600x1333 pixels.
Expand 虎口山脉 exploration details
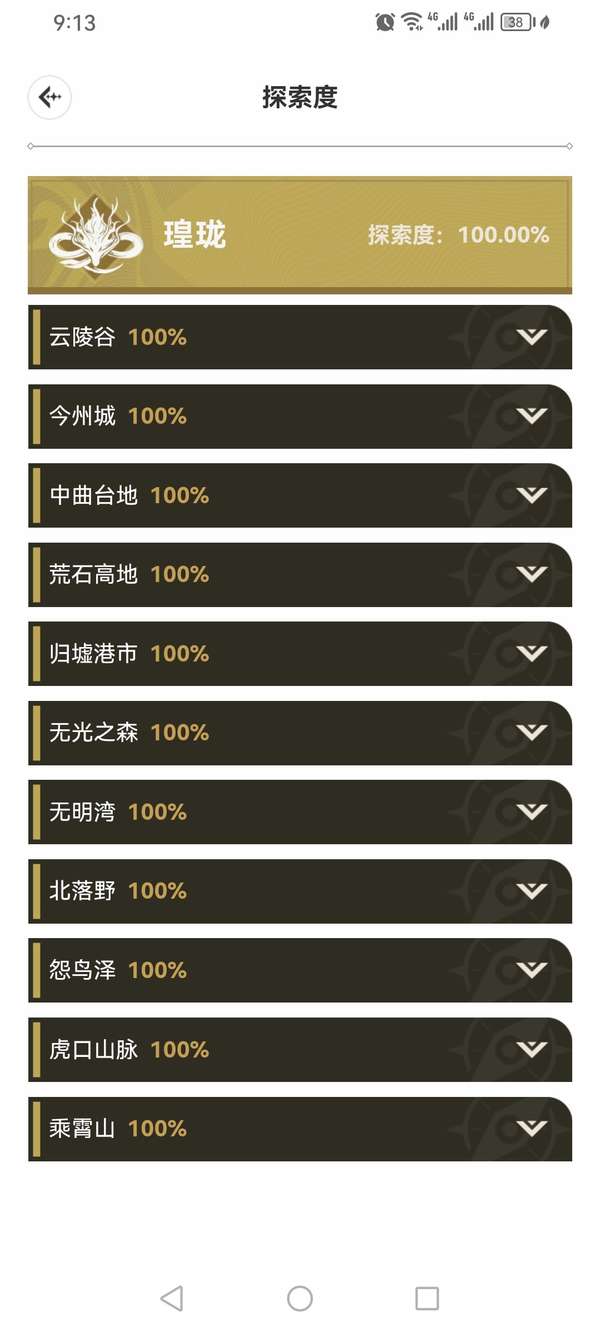coord(531,1050)
